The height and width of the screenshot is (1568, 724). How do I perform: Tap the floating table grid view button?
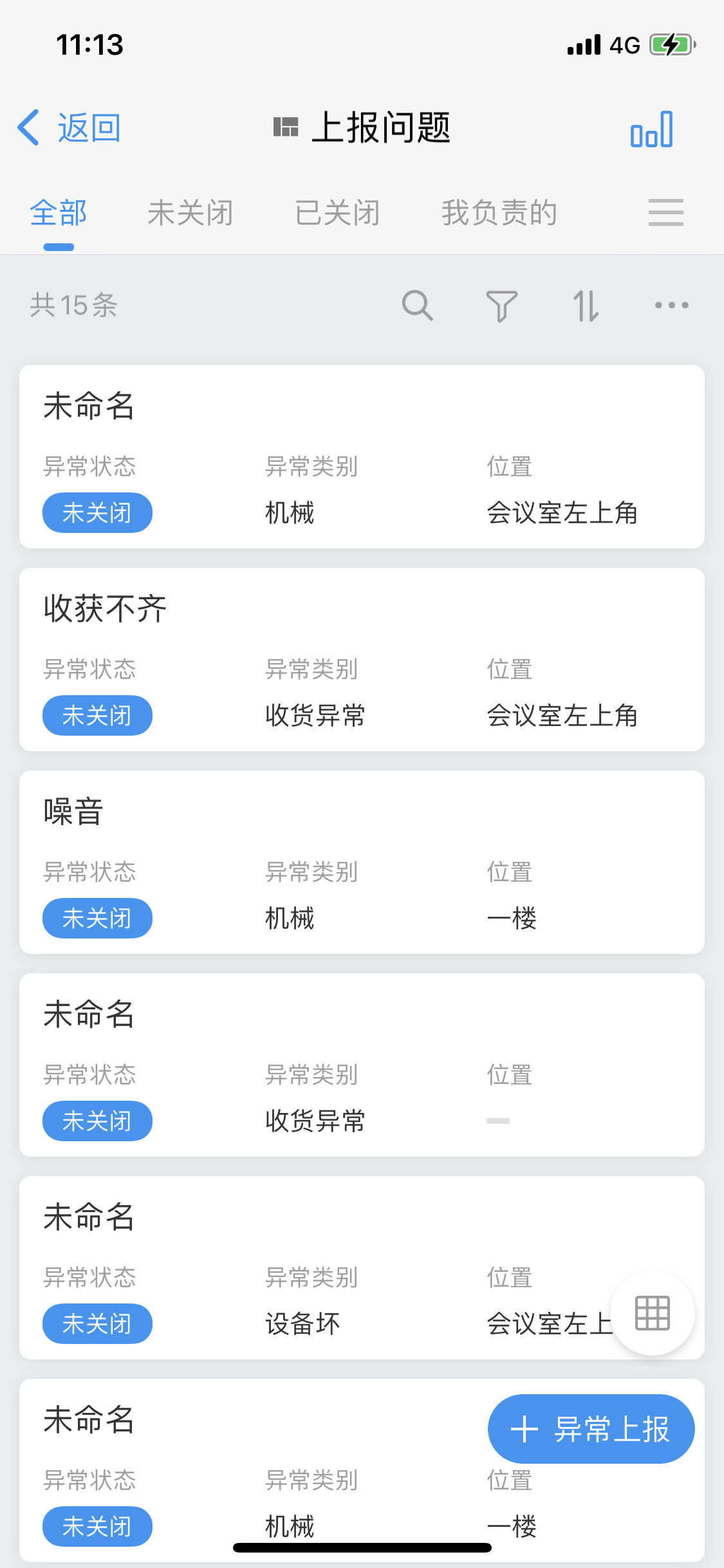[x=653, y=1313]
